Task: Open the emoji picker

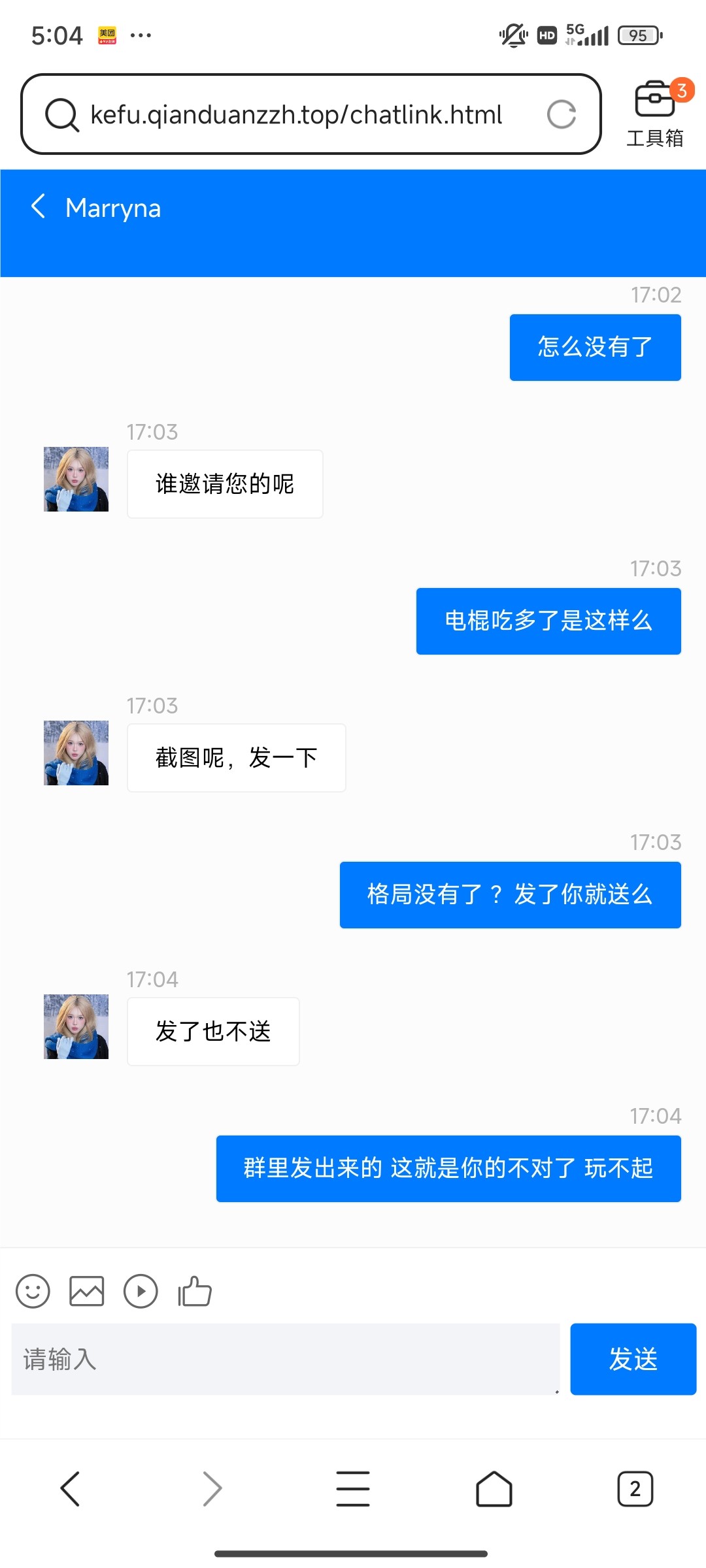Action: click(33, 1291)
